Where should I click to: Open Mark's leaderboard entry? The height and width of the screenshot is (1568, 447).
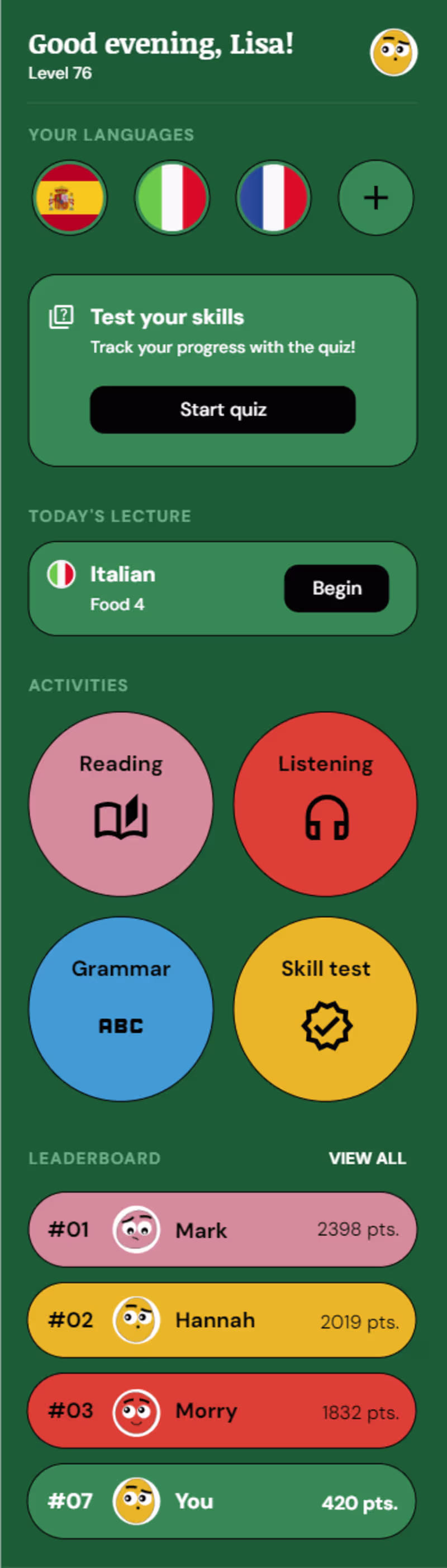click(x=222, y=1229)
